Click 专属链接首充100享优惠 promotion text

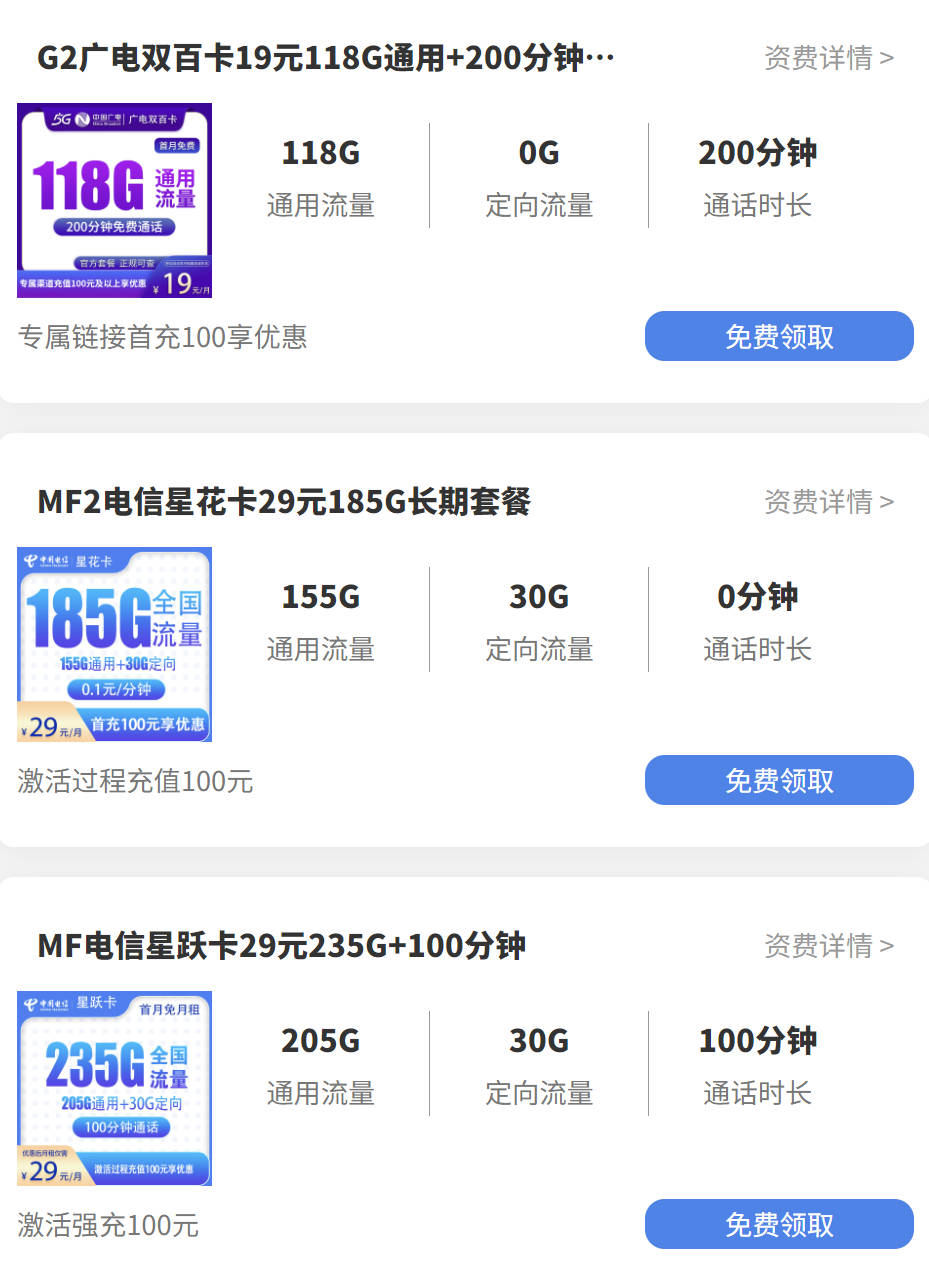point(164,339)
